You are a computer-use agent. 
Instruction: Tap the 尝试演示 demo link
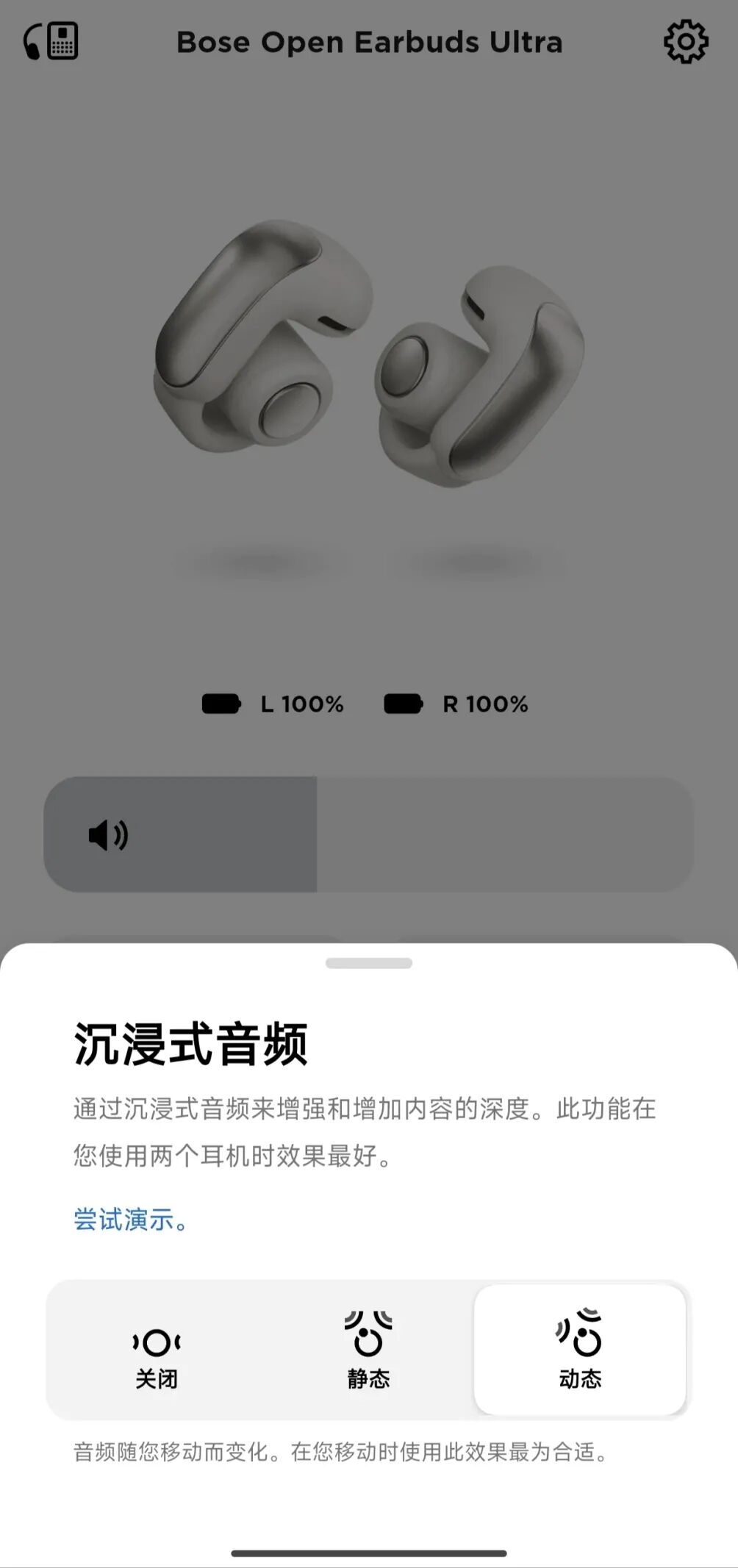coord(131,1220)
